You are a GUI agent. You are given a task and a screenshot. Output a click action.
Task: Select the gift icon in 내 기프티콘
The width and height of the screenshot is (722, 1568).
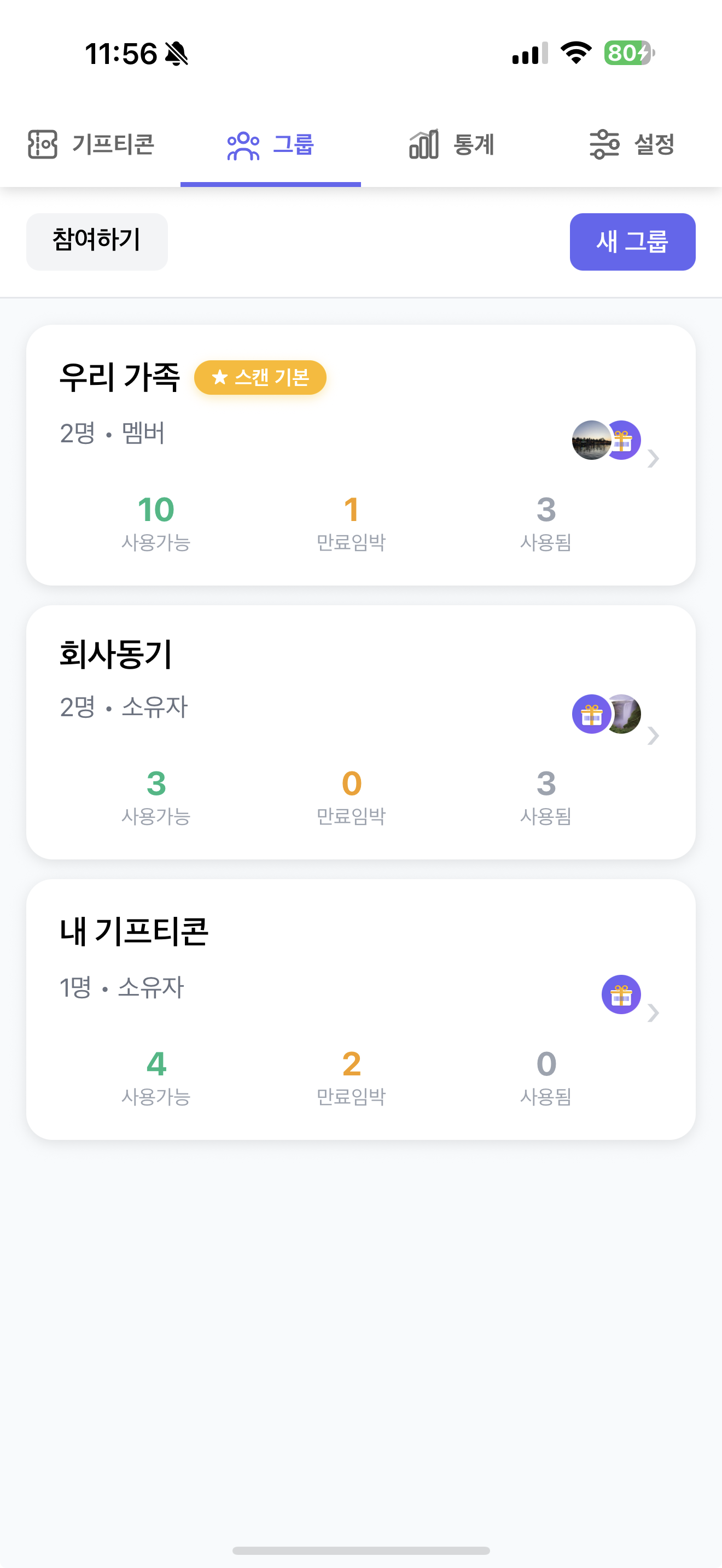coord(620,993)
